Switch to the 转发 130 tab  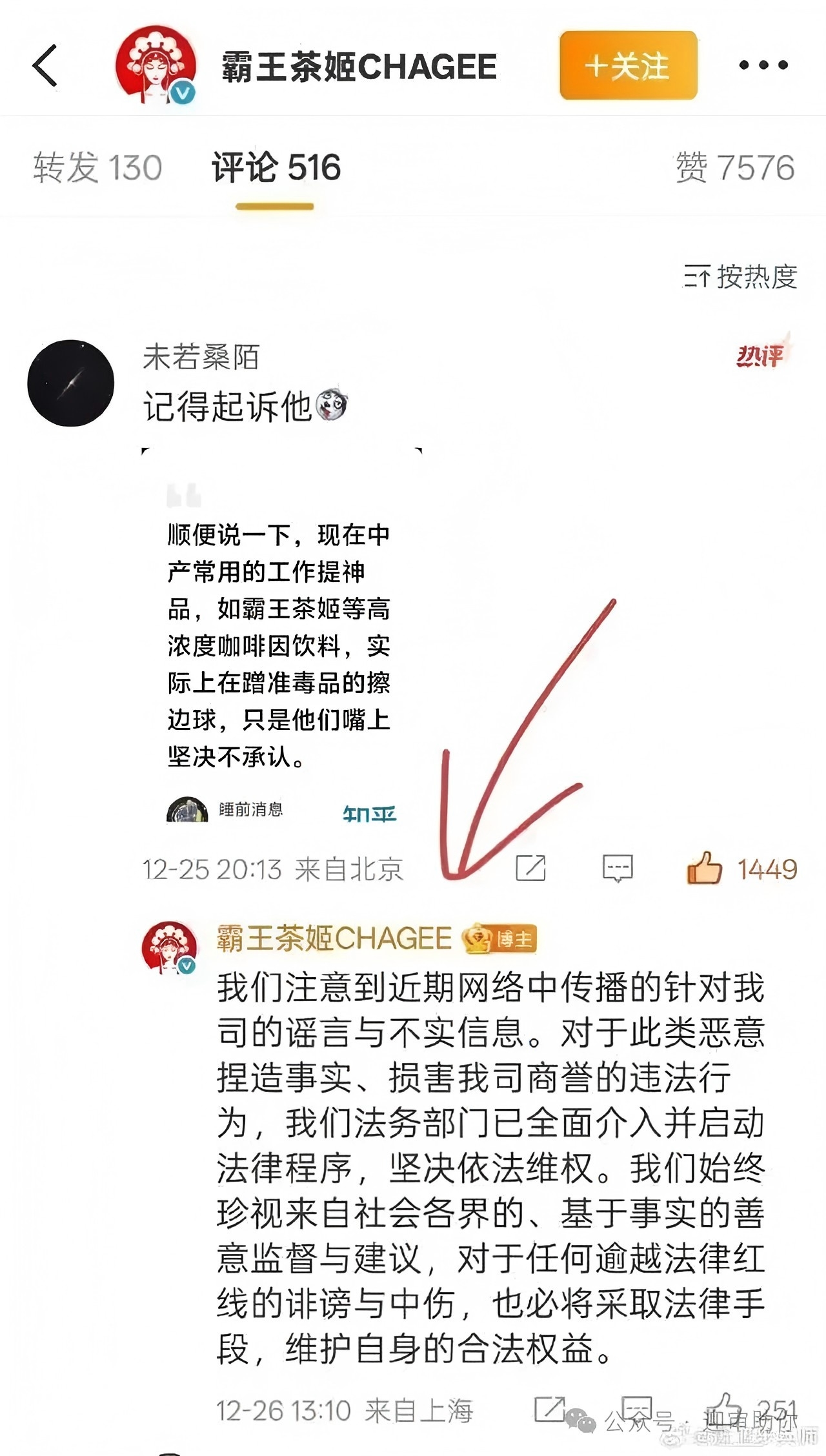[x=97, y=168]
